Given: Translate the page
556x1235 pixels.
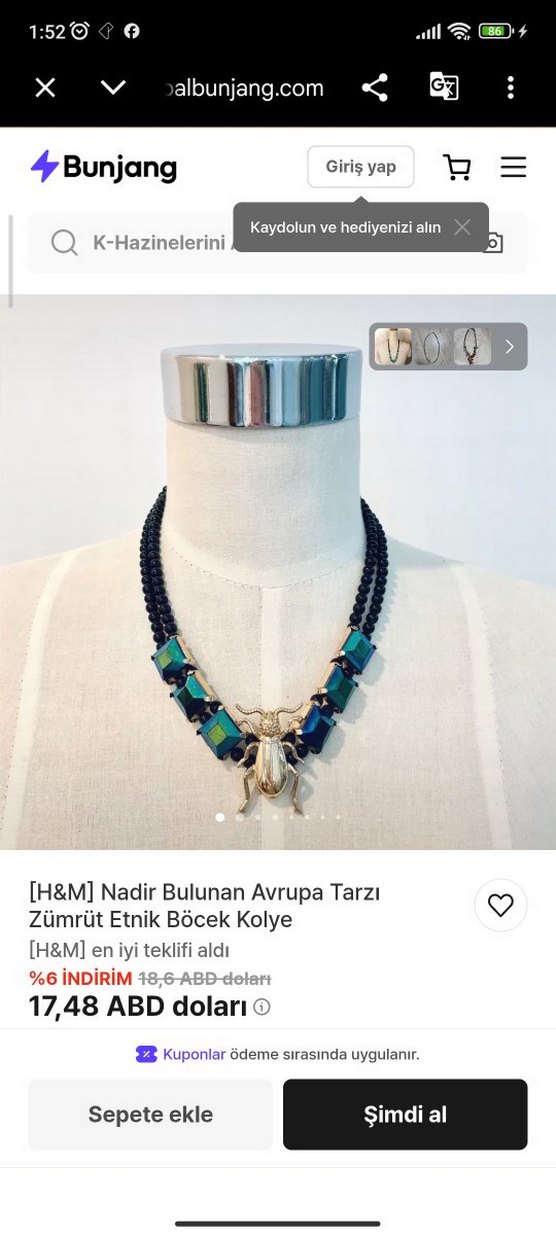Looking at the screenshot, I should pos(443,87).
